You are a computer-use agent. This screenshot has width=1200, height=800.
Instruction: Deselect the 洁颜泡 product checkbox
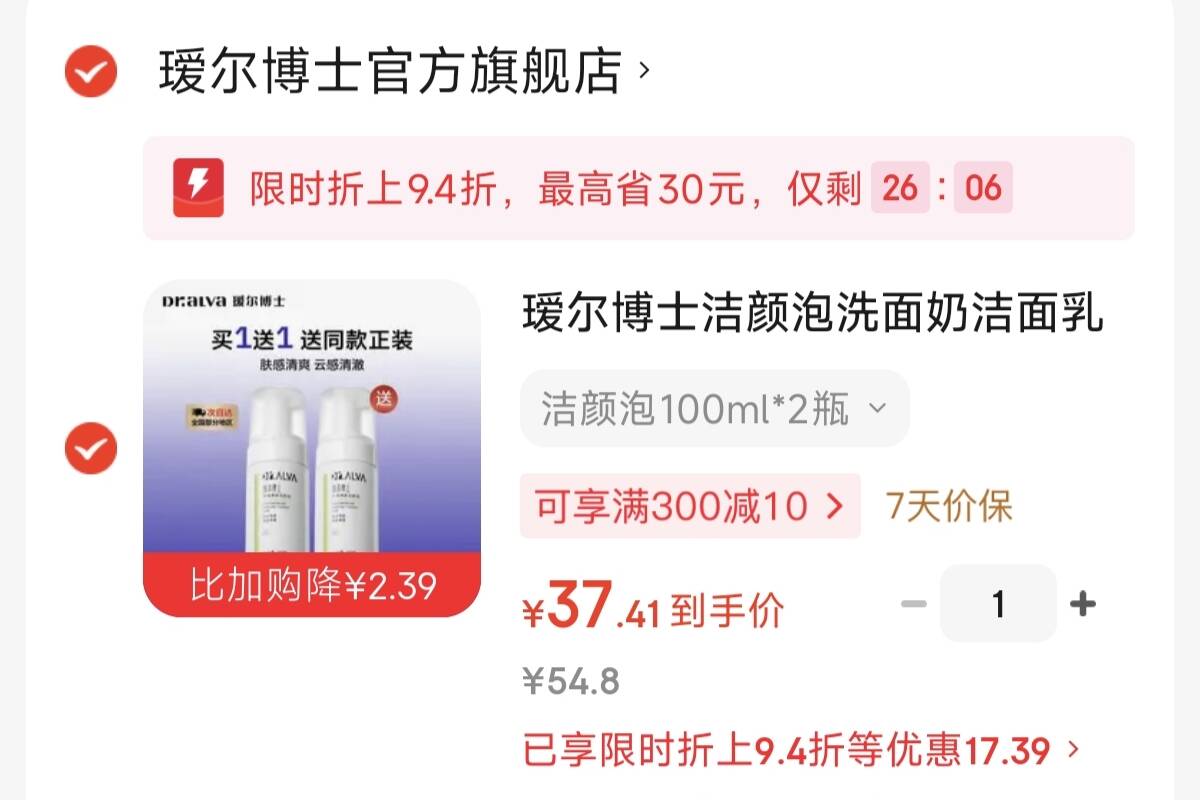(91, 449)
